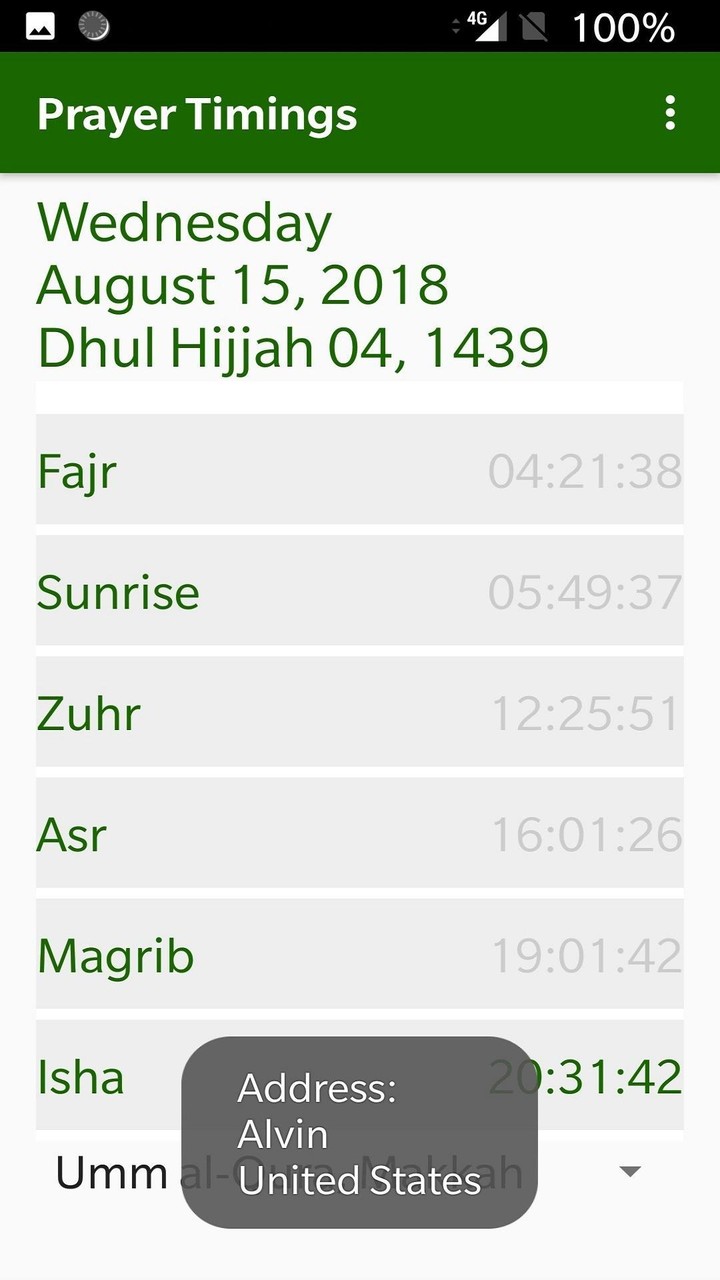Tap the SIM card signal icon

click(493, 27)
